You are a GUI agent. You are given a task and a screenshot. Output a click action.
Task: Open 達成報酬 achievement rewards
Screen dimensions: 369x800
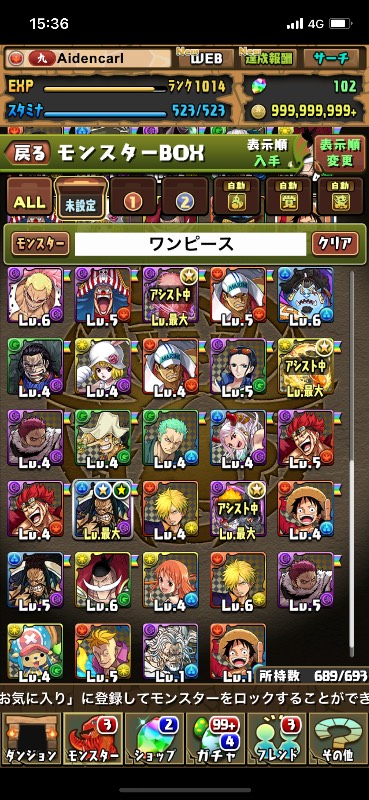click(267, 58)
